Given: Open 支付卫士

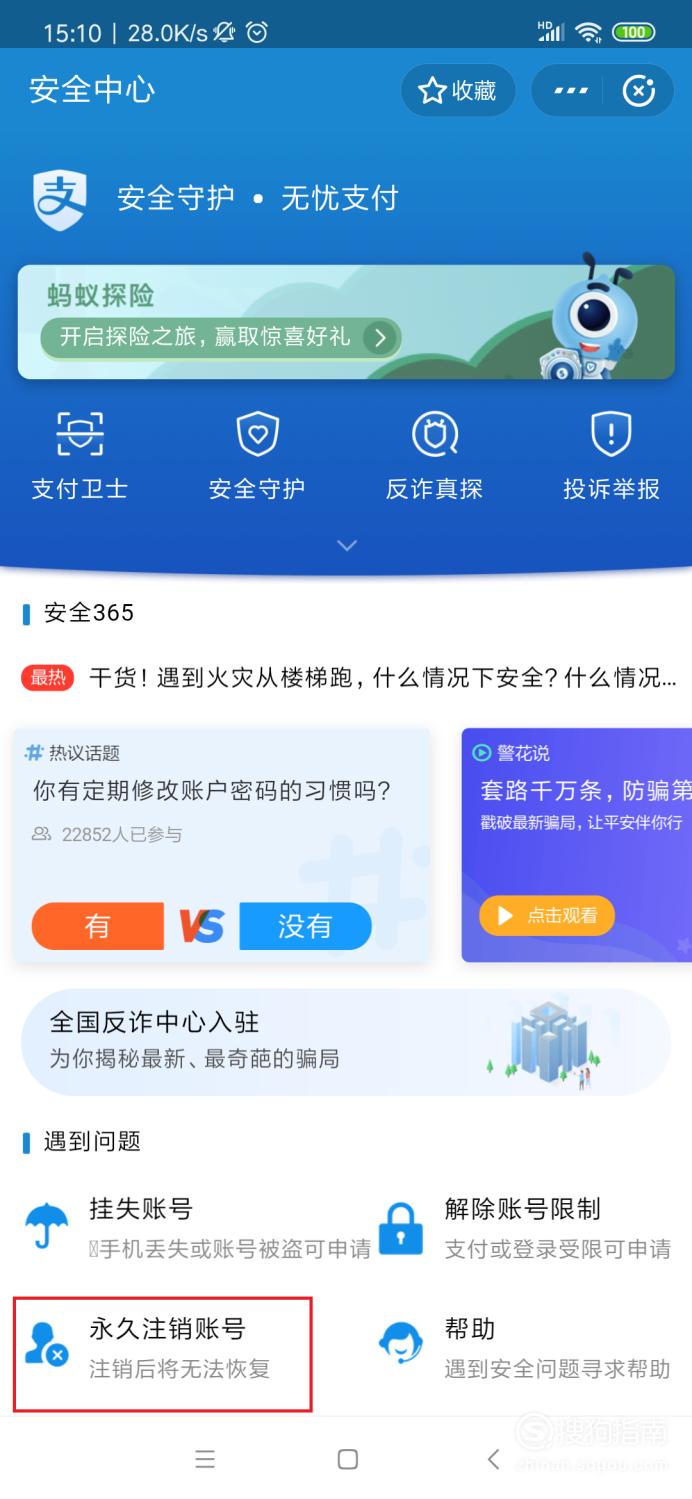Looking at the screenshot, I should click(79, 456).
